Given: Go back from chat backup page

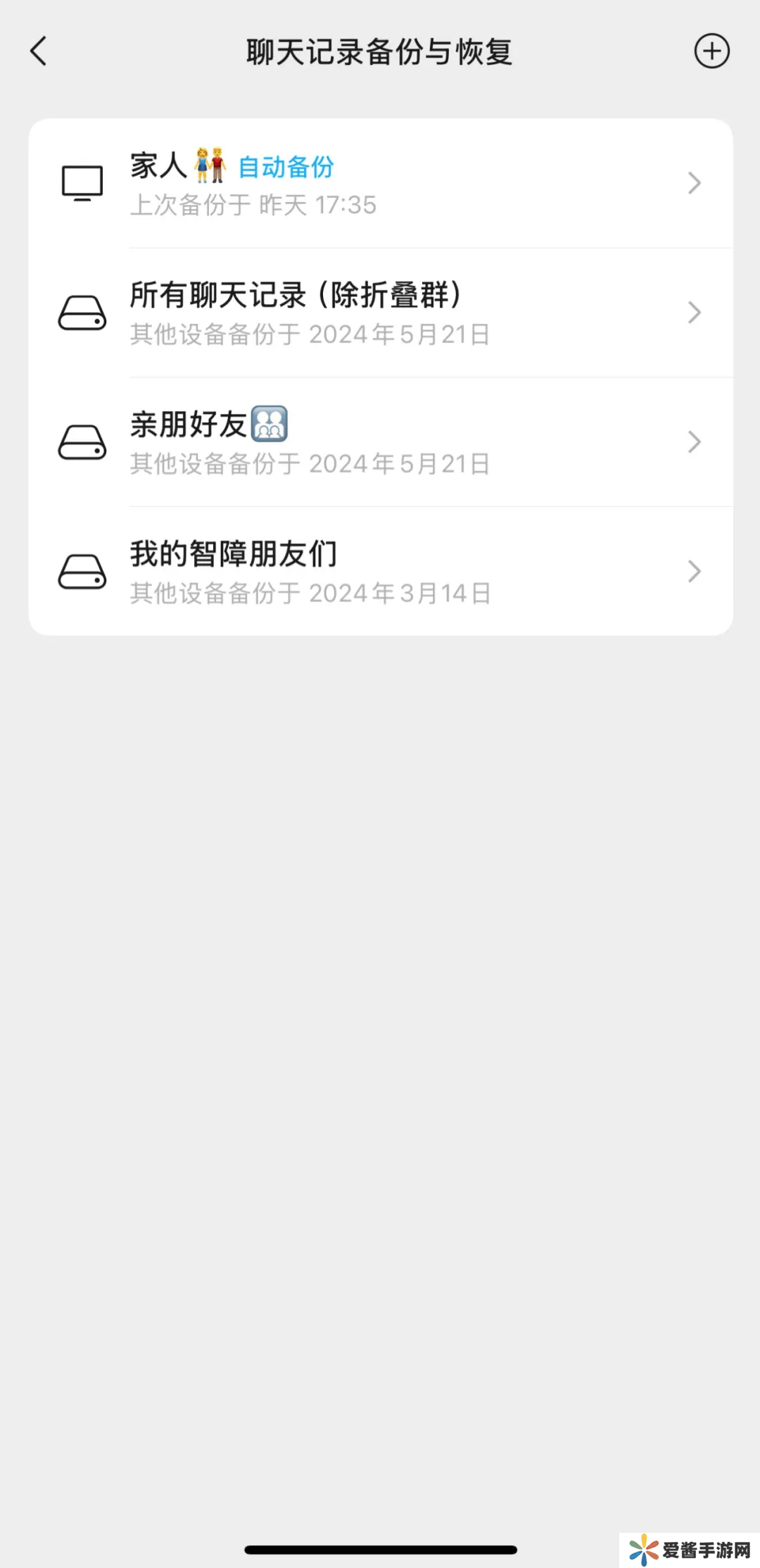Looking at the screenshot, I should click(x=39, y=51).
